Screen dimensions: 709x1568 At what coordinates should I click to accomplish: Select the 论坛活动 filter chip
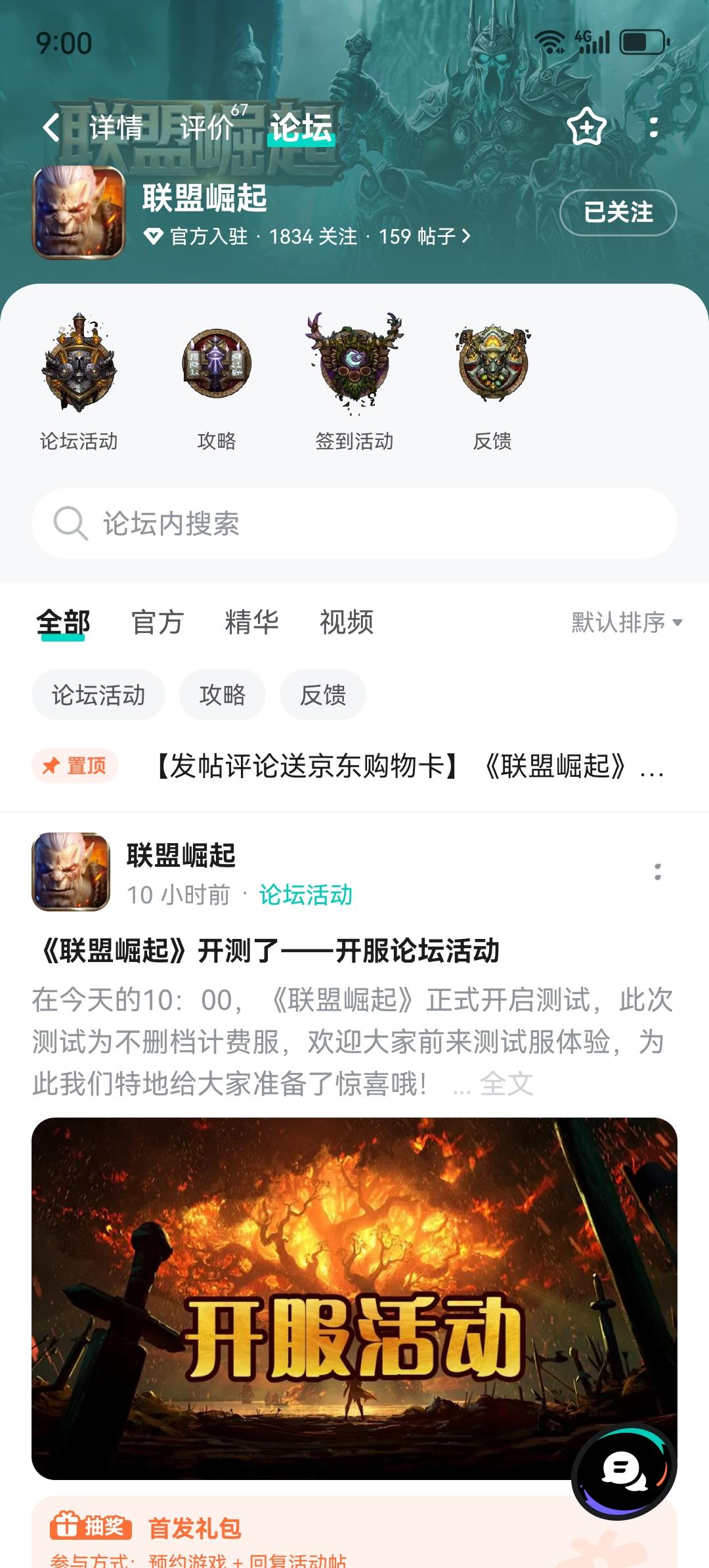[x=98, y=695]
